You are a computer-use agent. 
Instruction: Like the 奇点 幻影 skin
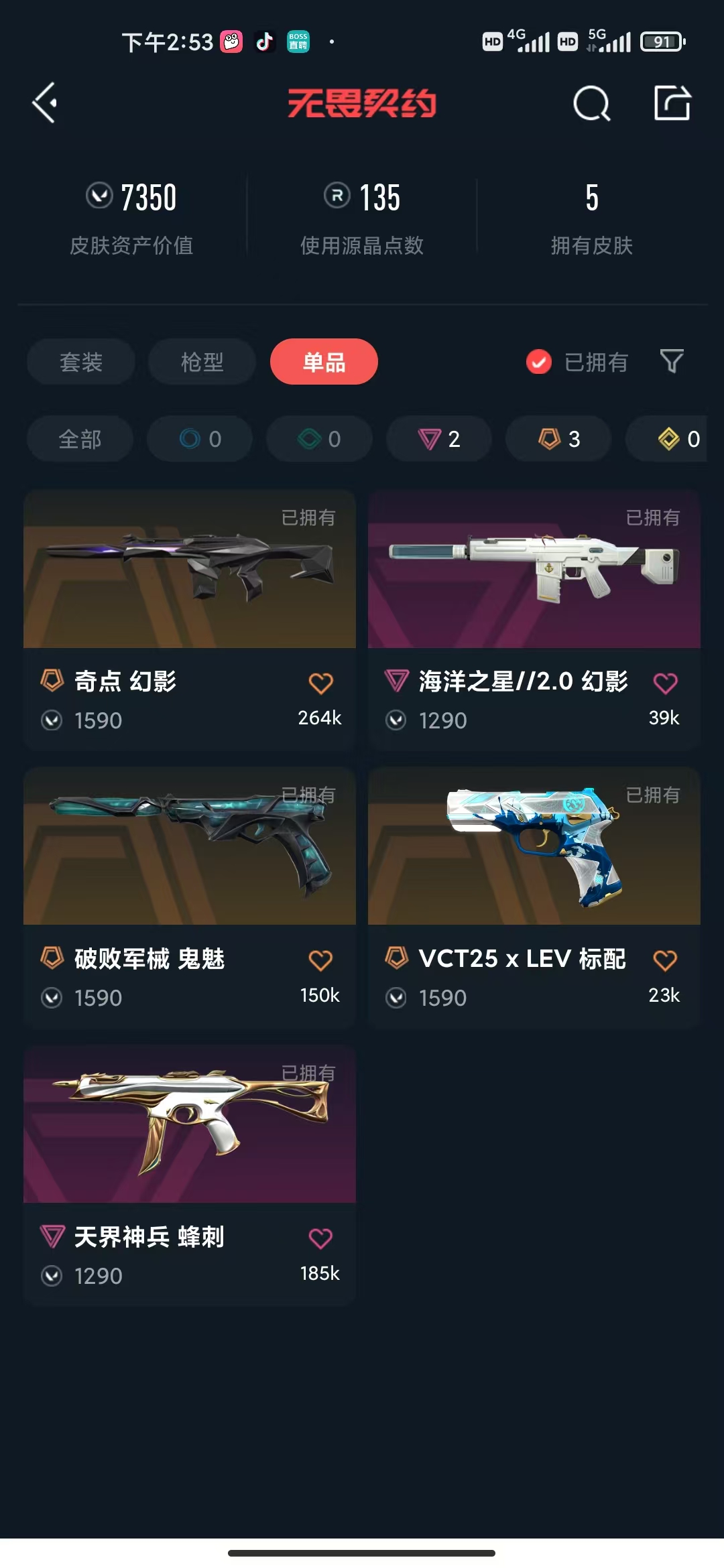[x=320, y=683]
